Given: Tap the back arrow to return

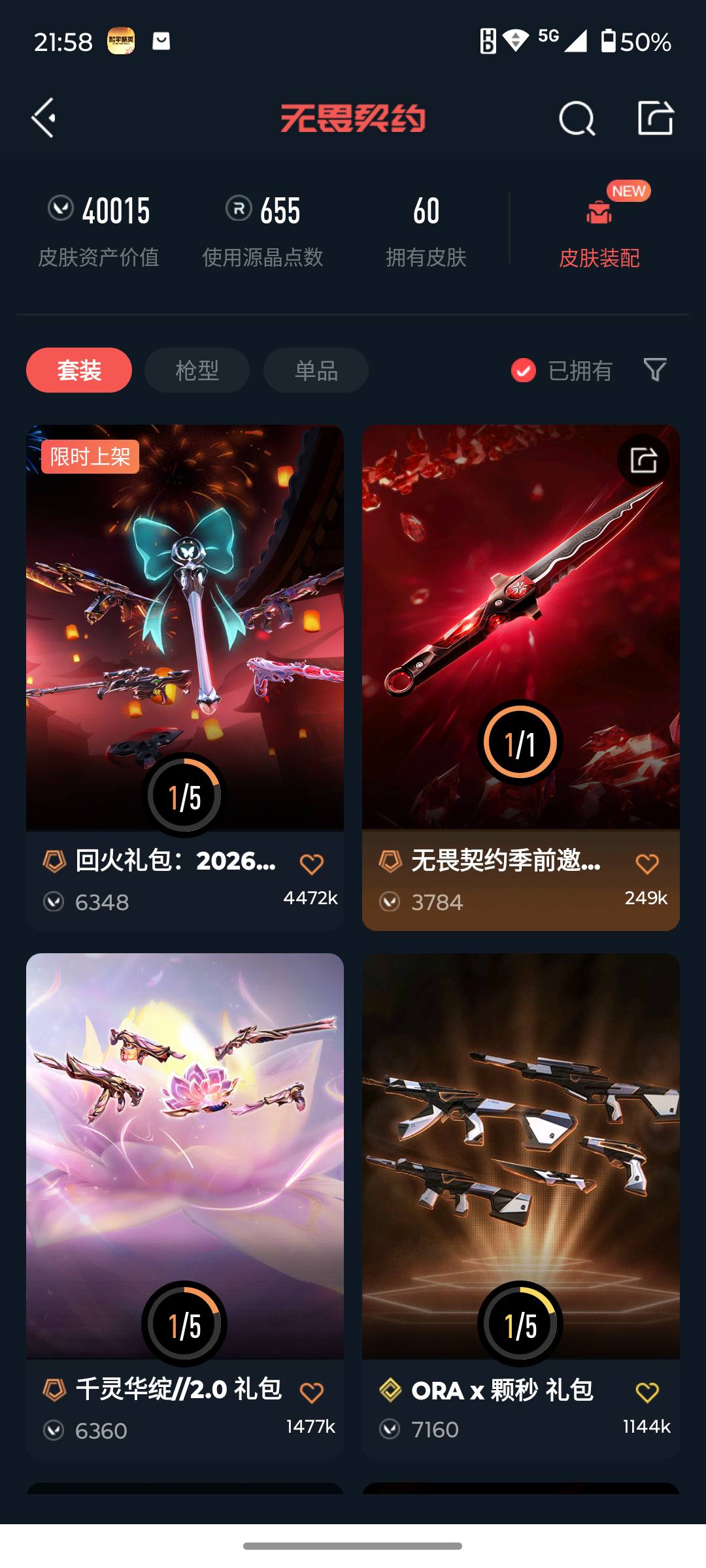Looking at the screenshot, I should [x=43, y=119].
